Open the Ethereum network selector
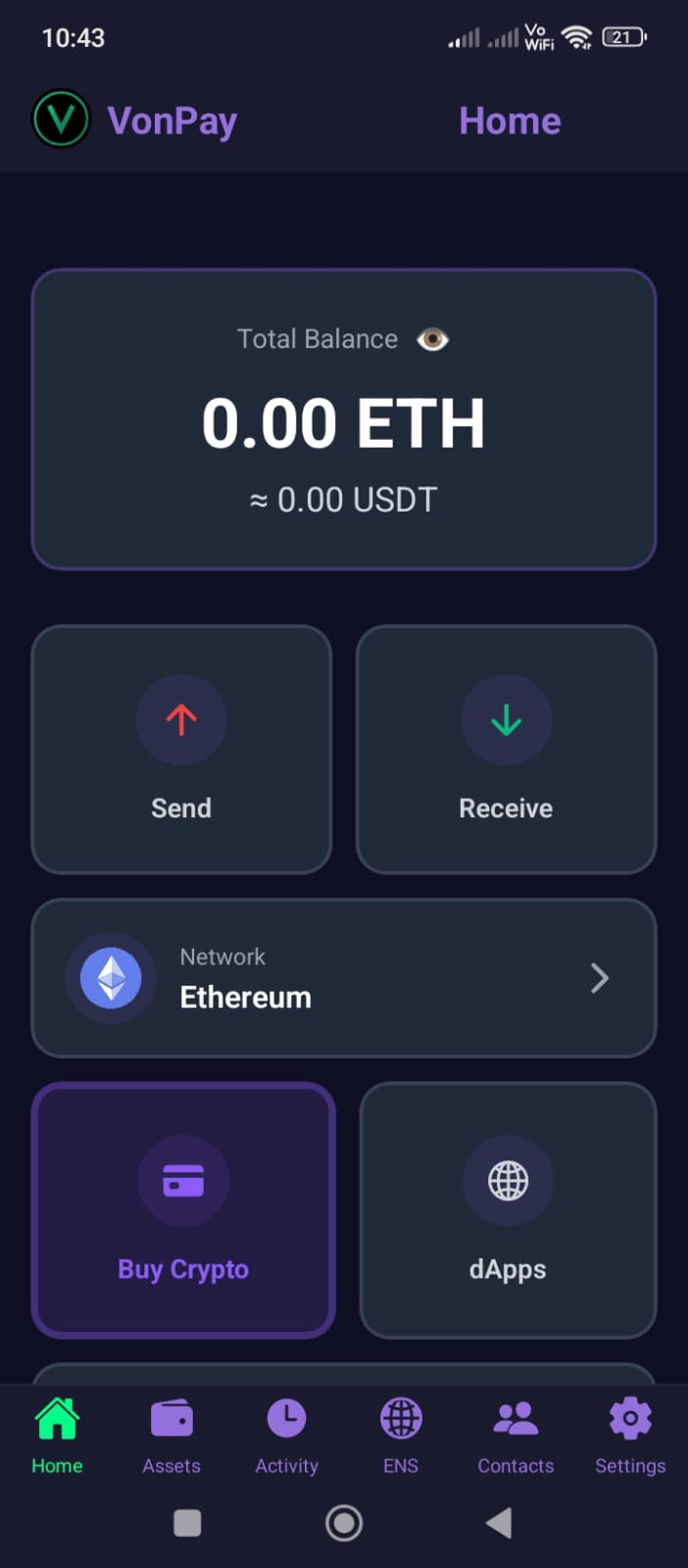The width and height of the screenshot is (688, 1568). (343, 978)
